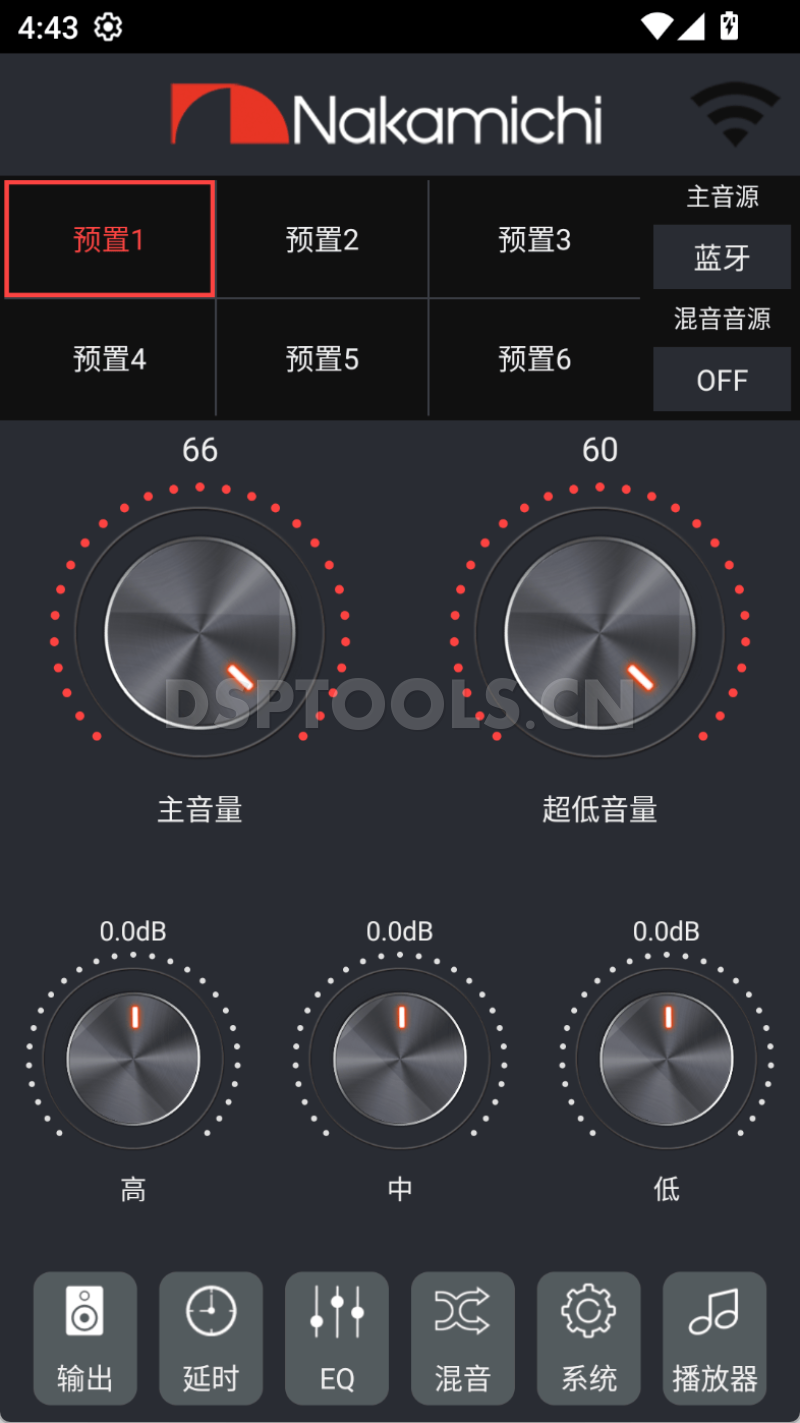
Task: Open the 系统 system settings
Action: pos(588,1338)
